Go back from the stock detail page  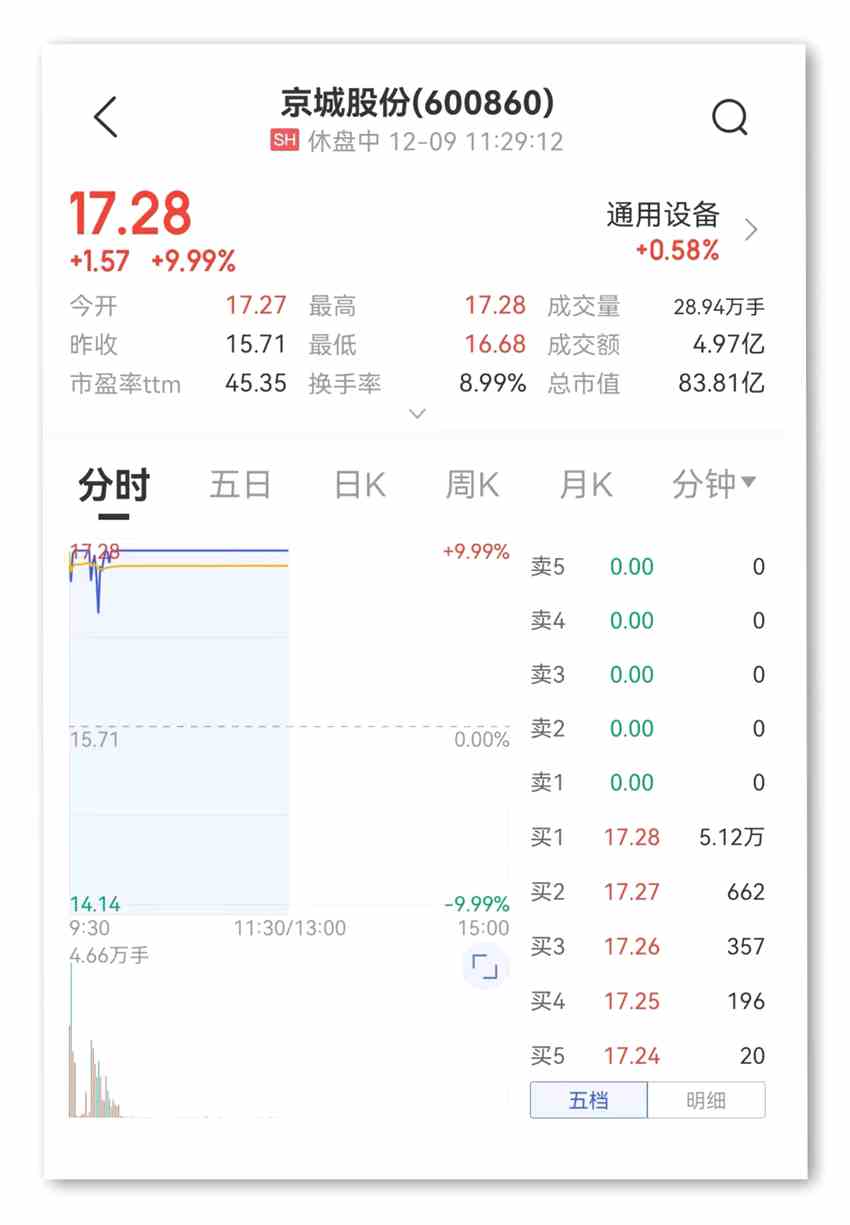(106, 117)
